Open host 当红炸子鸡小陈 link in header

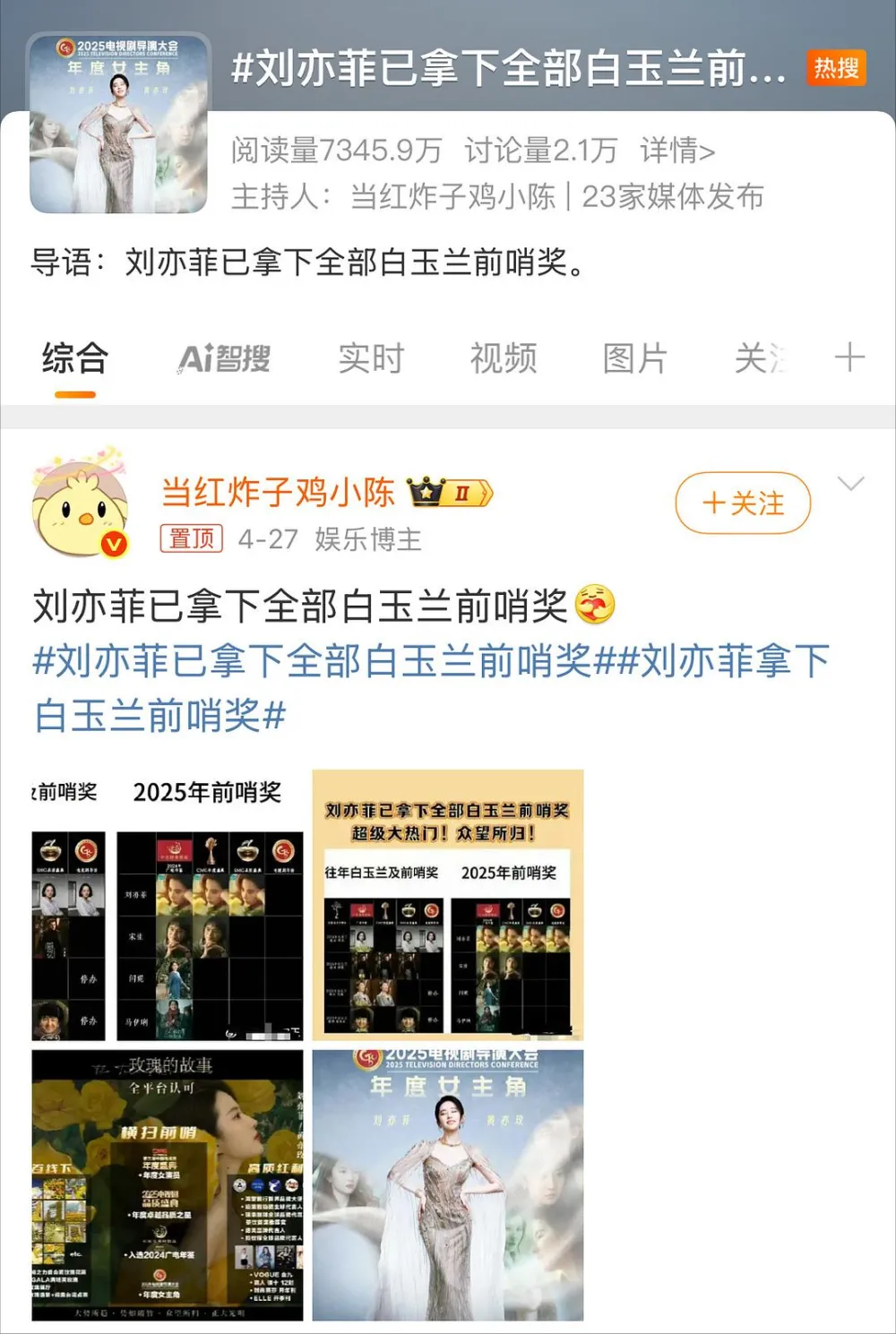(x=452, y=196)
